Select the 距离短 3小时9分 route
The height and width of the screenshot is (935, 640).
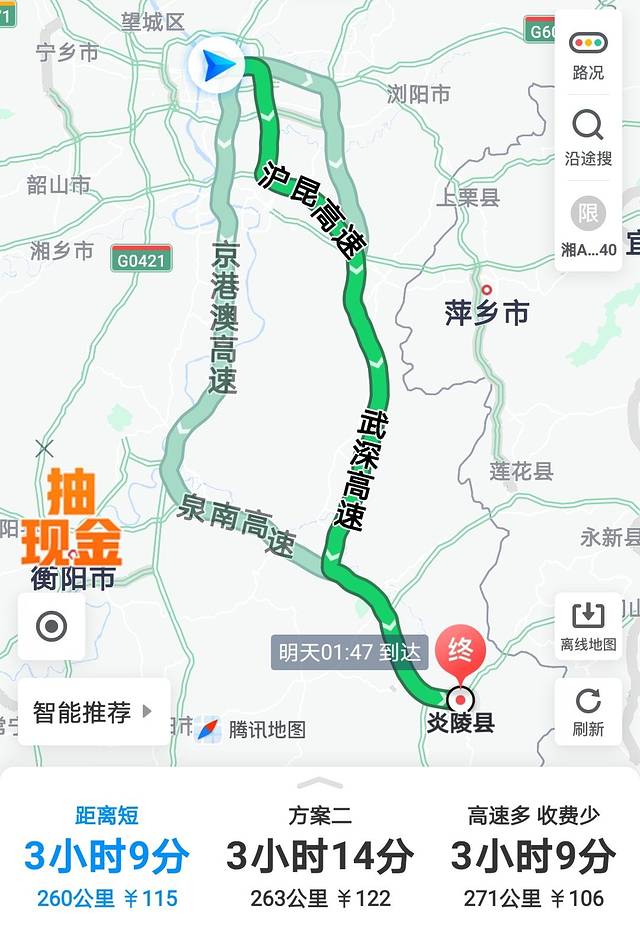(106, 856)
